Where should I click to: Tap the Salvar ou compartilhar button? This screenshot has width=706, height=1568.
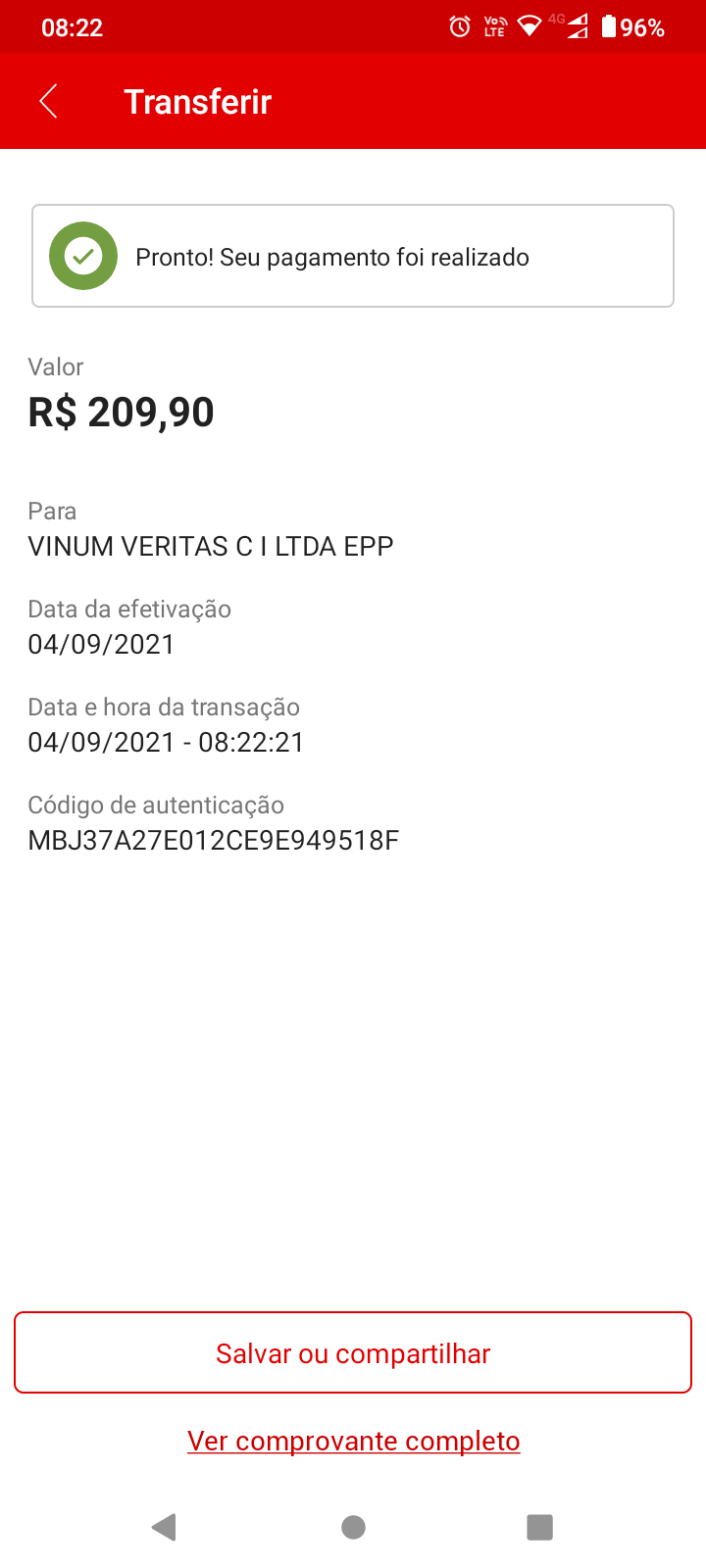(353, 1352)
